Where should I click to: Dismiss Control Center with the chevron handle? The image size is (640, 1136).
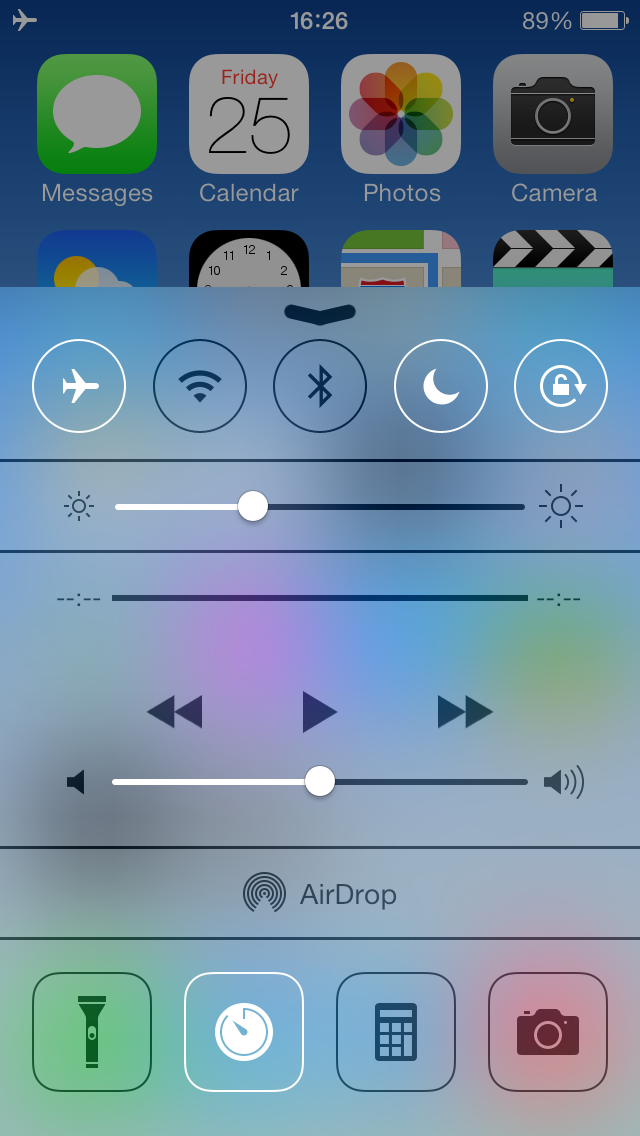click(x=320, y=314)
